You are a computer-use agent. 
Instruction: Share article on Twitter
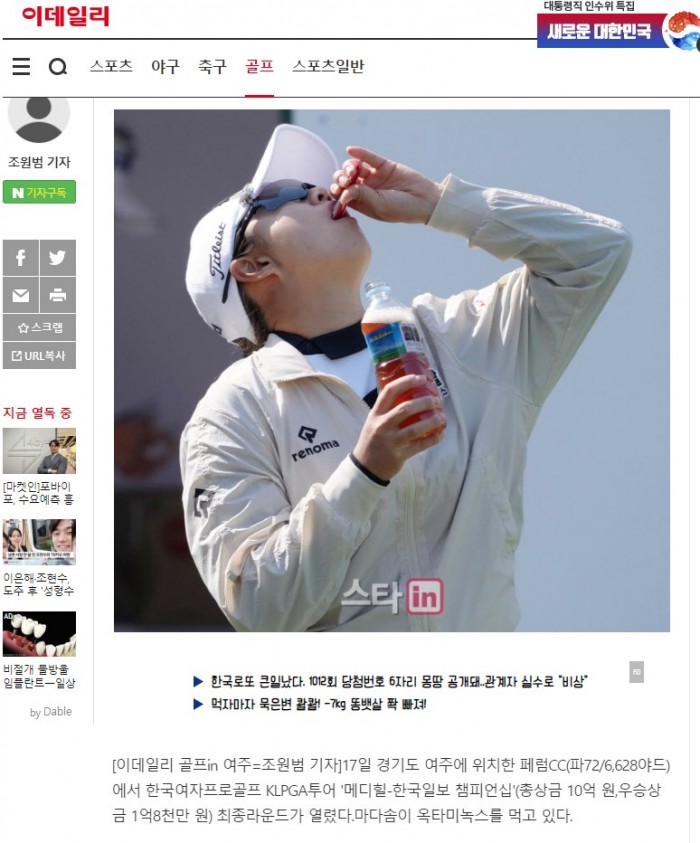57,258
